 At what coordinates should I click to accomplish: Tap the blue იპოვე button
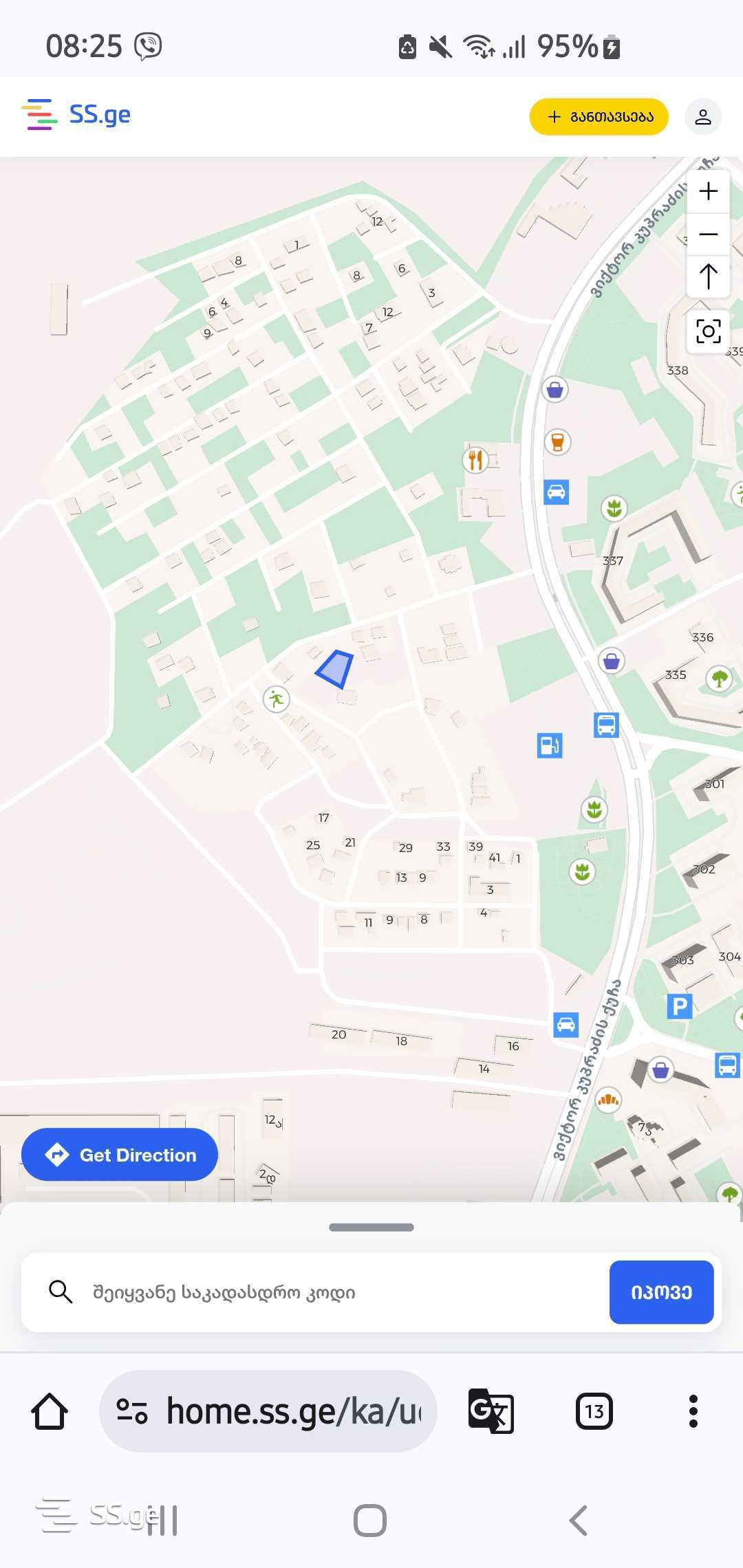[x=660, y=1292]
